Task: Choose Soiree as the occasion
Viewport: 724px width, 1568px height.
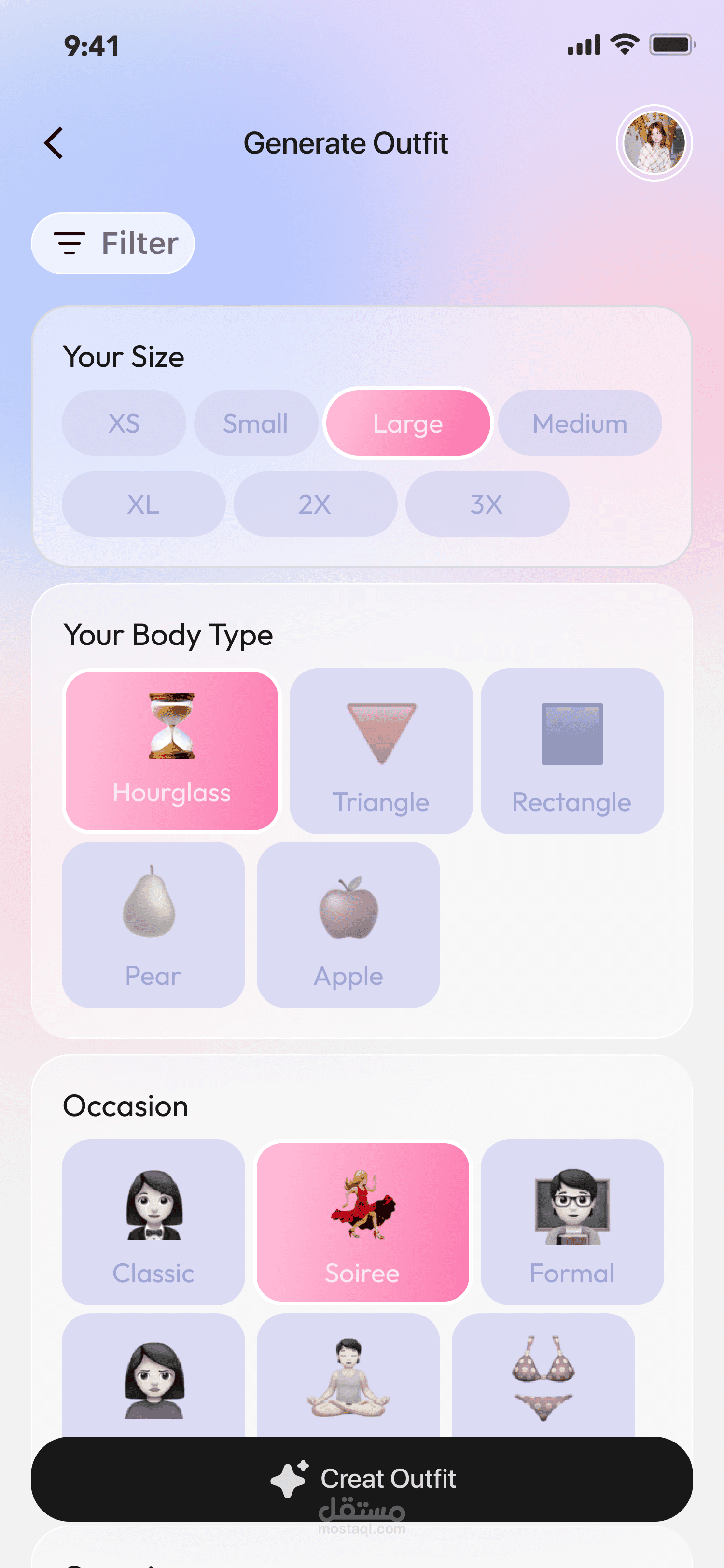Action: [362, 1222]
